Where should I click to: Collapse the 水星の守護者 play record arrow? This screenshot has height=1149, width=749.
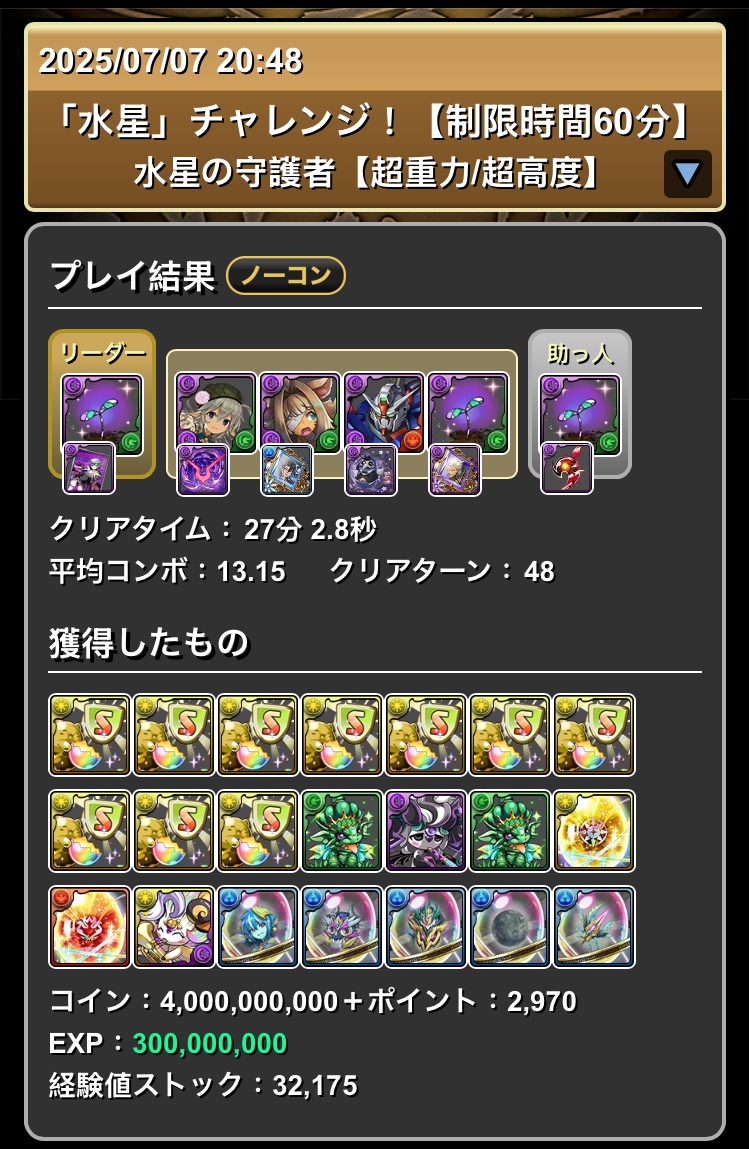(x=687, y=174)
